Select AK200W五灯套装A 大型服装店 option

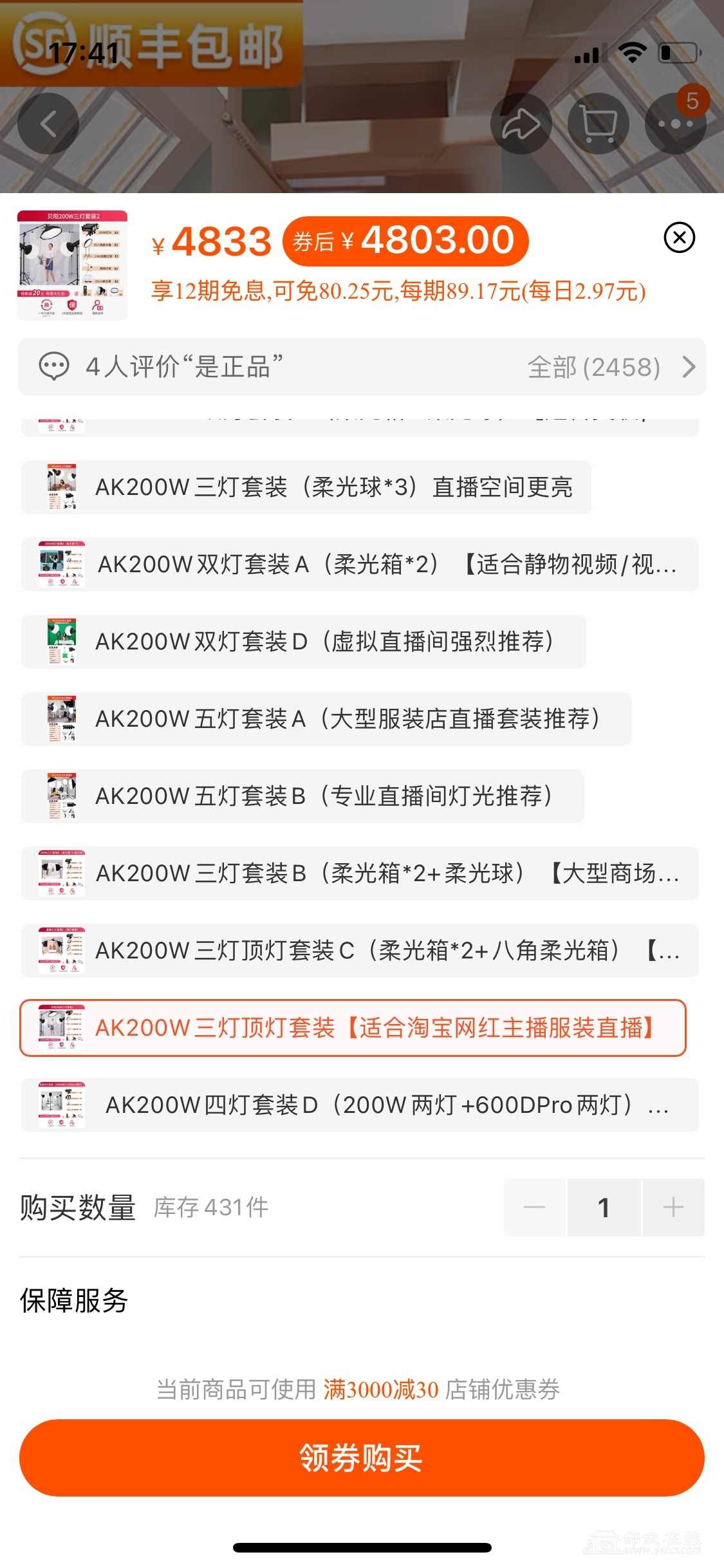[x=326, y=719]
